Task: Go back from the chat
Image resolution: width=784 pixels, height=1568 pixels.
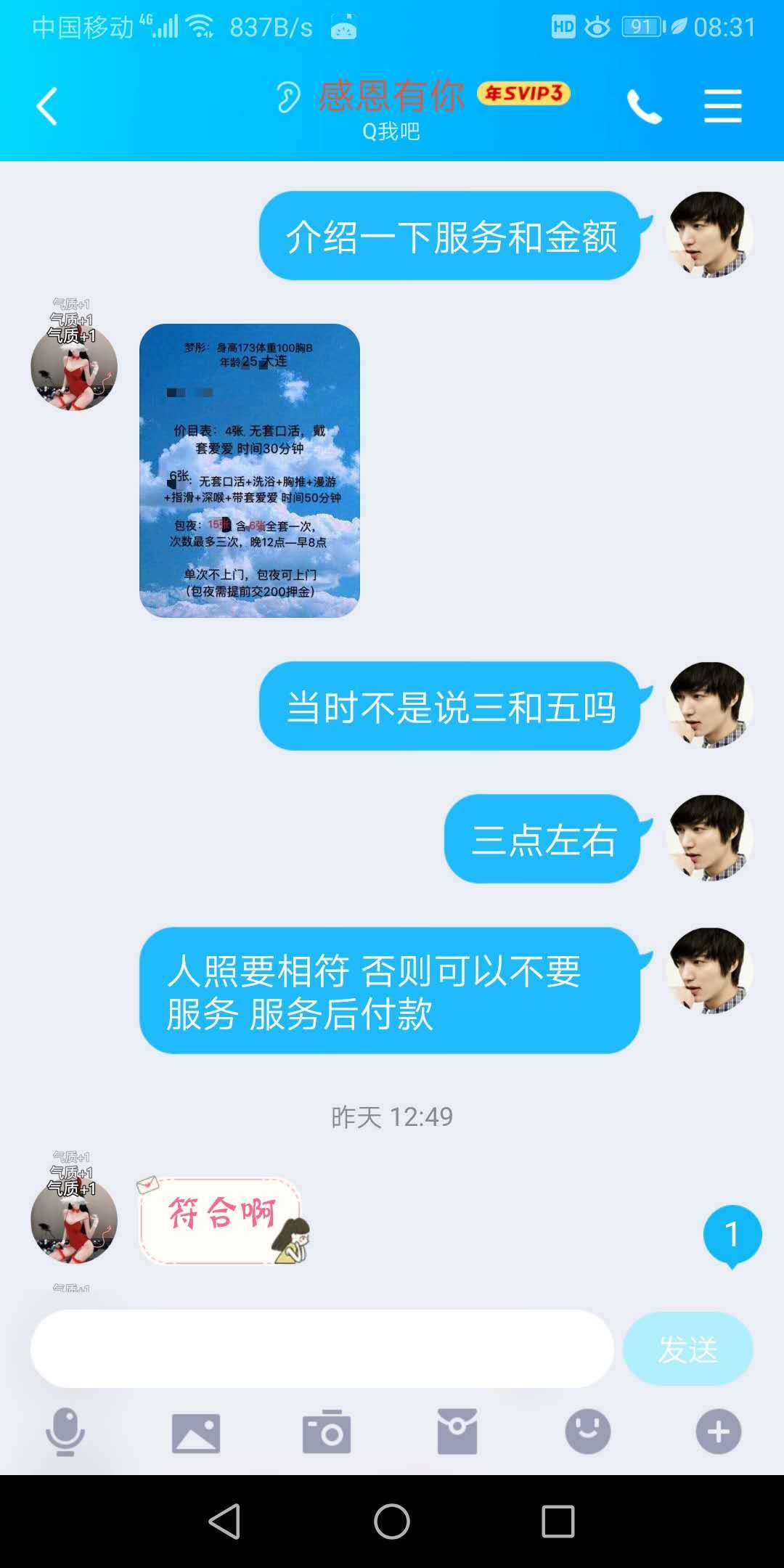Action: pos(48,107)
